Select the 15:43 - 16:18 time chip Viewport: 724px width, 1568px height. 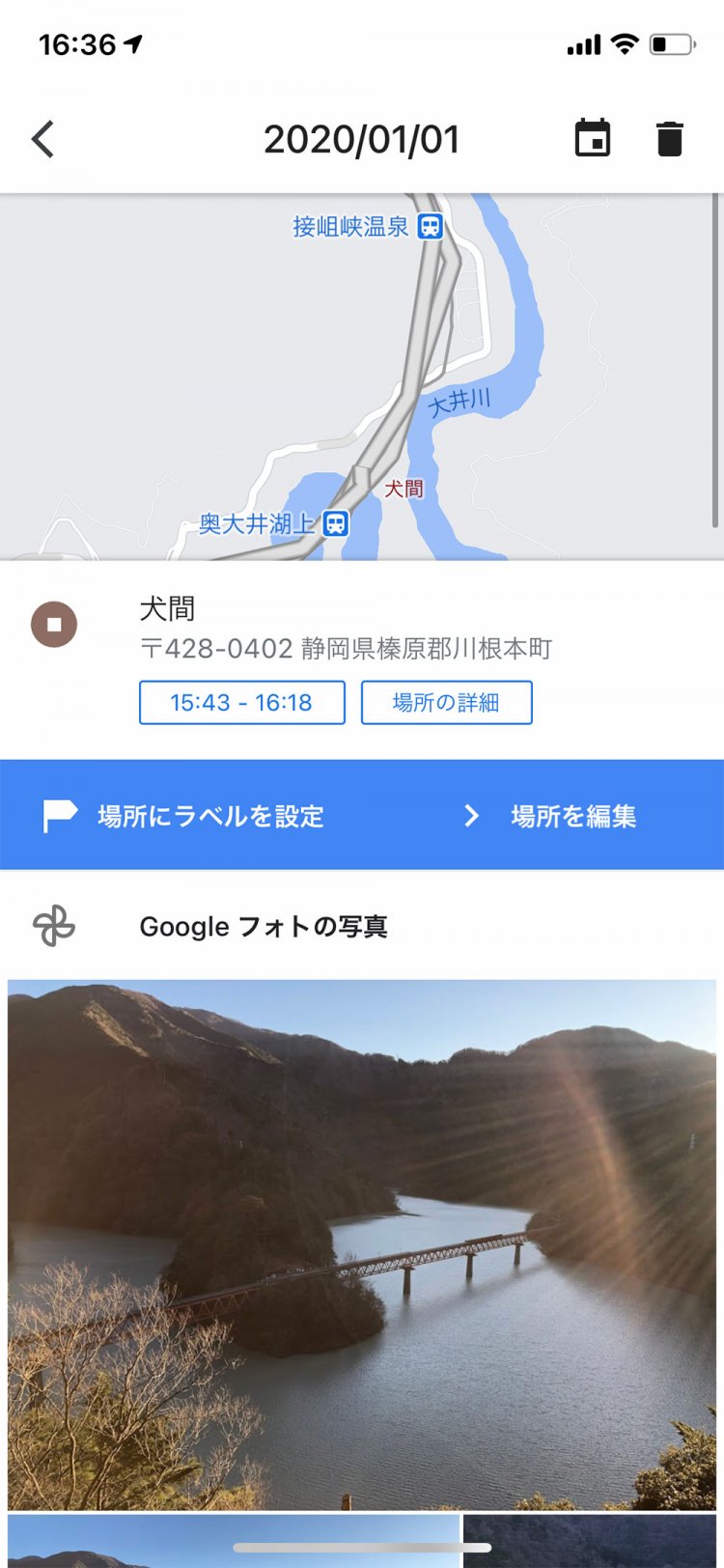click(241, 703)
